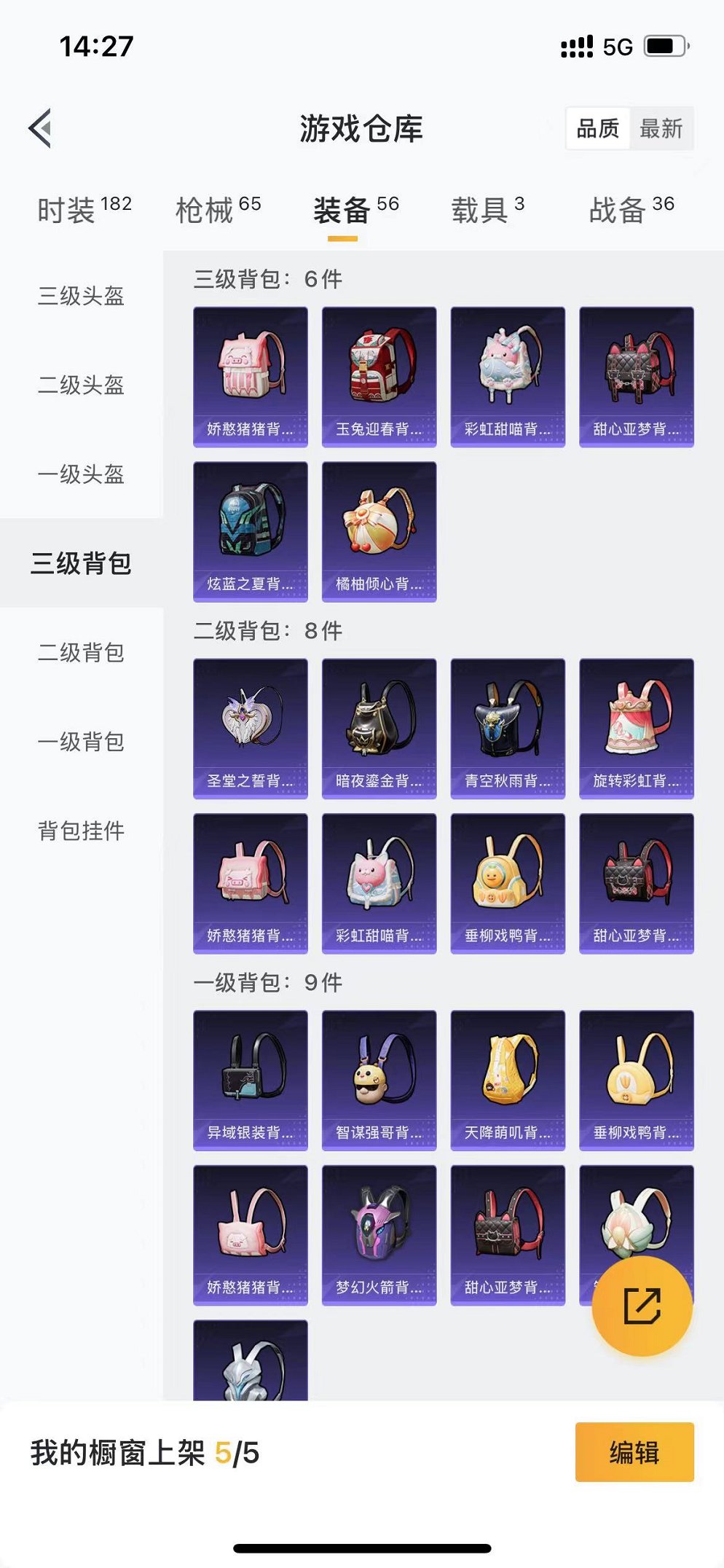Open the 圣堂之誓背包 item
The image size is (724, 1568).
tap(250, 729)
